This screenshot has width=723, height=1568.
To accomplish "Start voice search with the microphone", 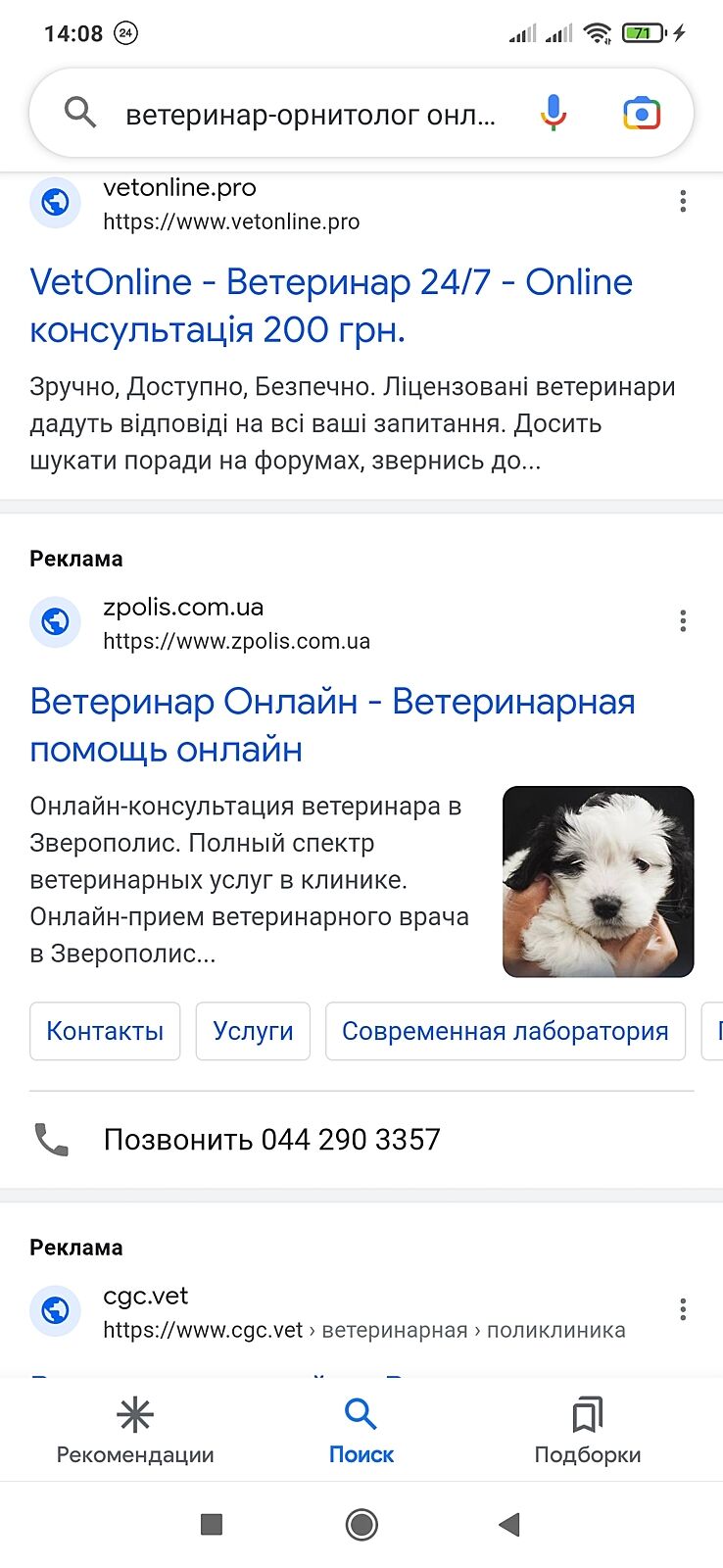I will pyautogui.click(x=554, y=114).
